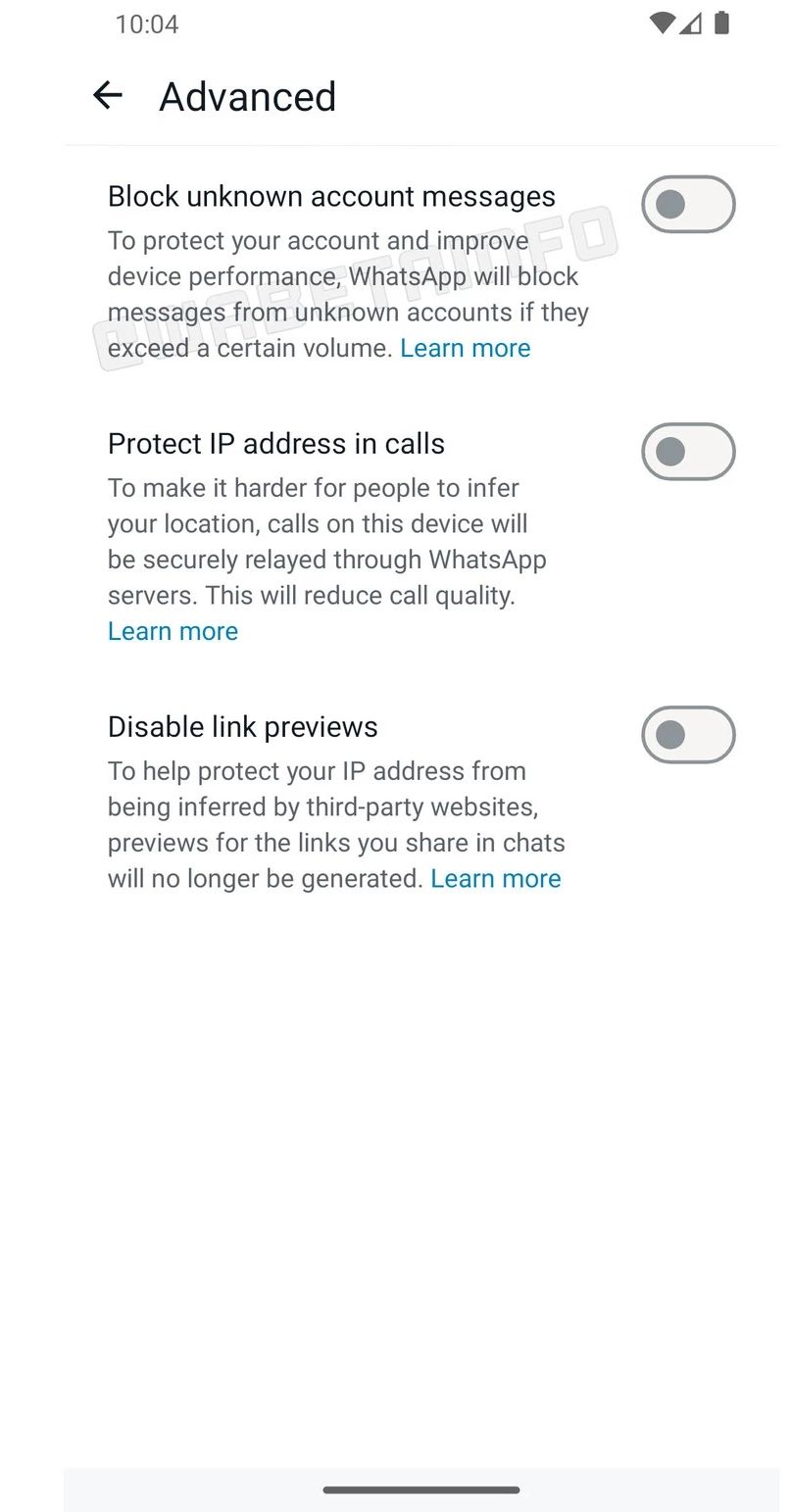Tap Learn more under Protect IP address
The image size is (791, 1512).
173,631
